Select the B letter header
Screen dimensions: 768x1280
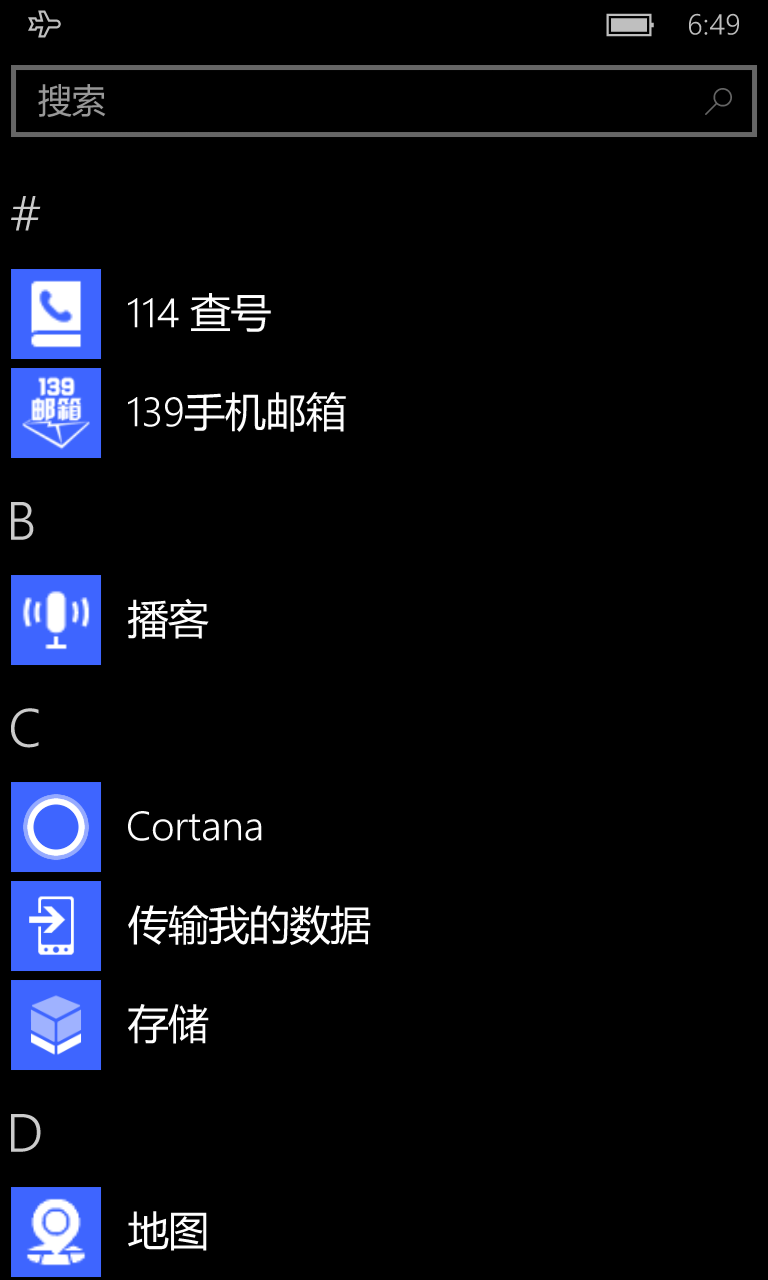coord(22,522)
